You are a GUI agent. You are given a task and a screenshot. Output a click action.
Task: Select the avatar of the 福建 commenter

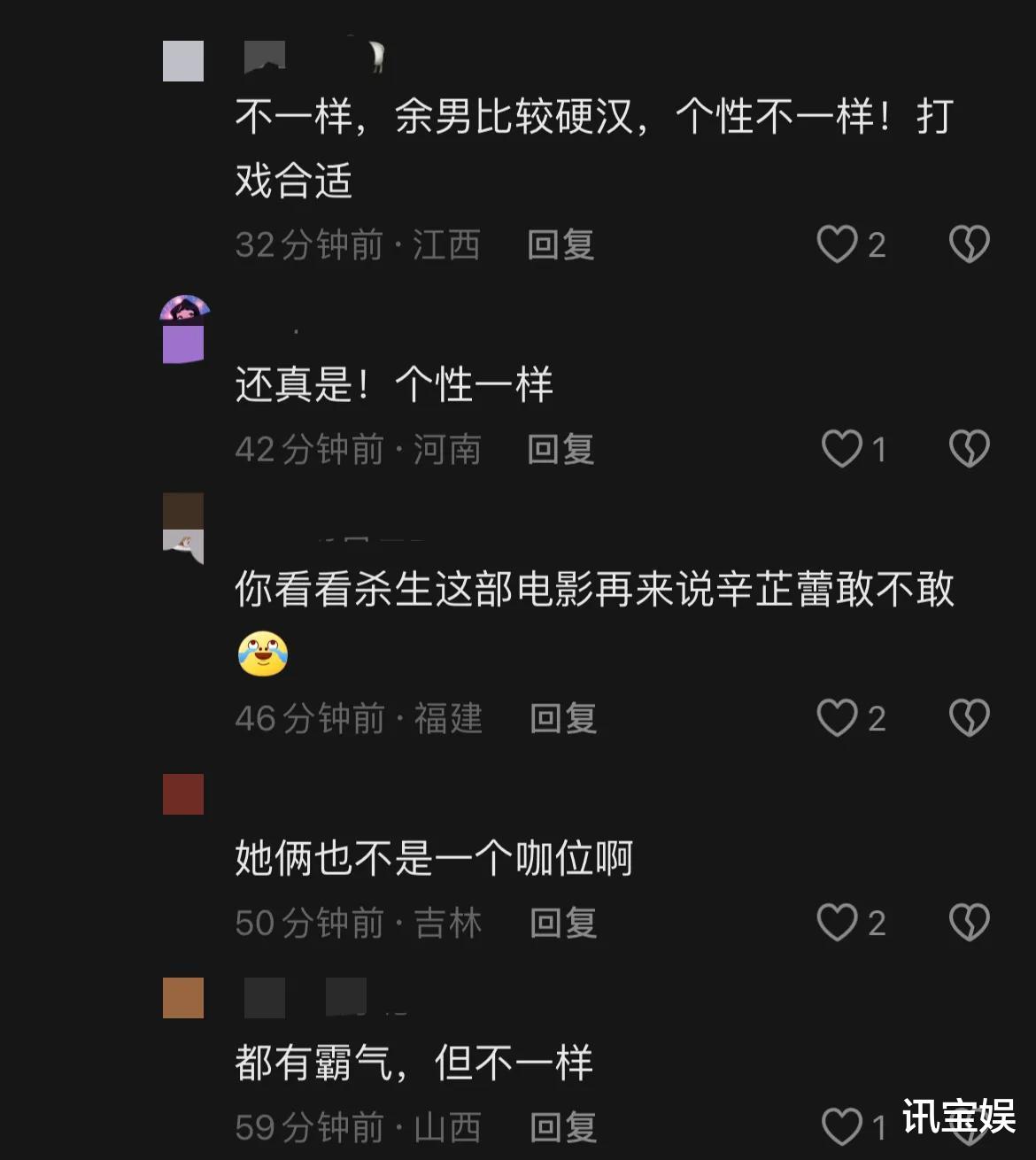[x=182, y=527]
